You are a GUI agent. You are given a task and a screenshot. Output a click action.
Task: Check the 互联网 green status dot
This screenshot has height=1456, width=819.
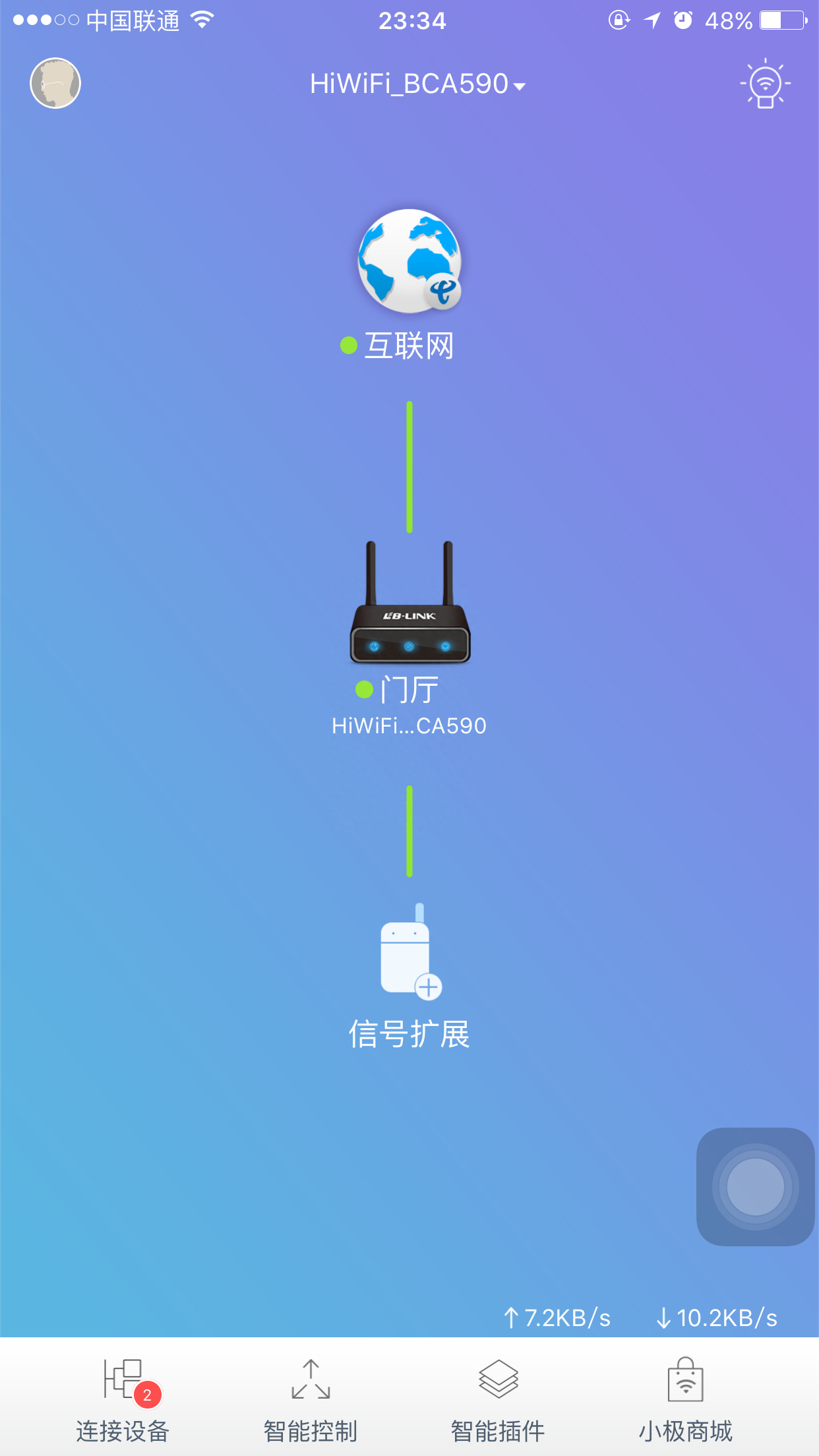click(x=348, y=344)
